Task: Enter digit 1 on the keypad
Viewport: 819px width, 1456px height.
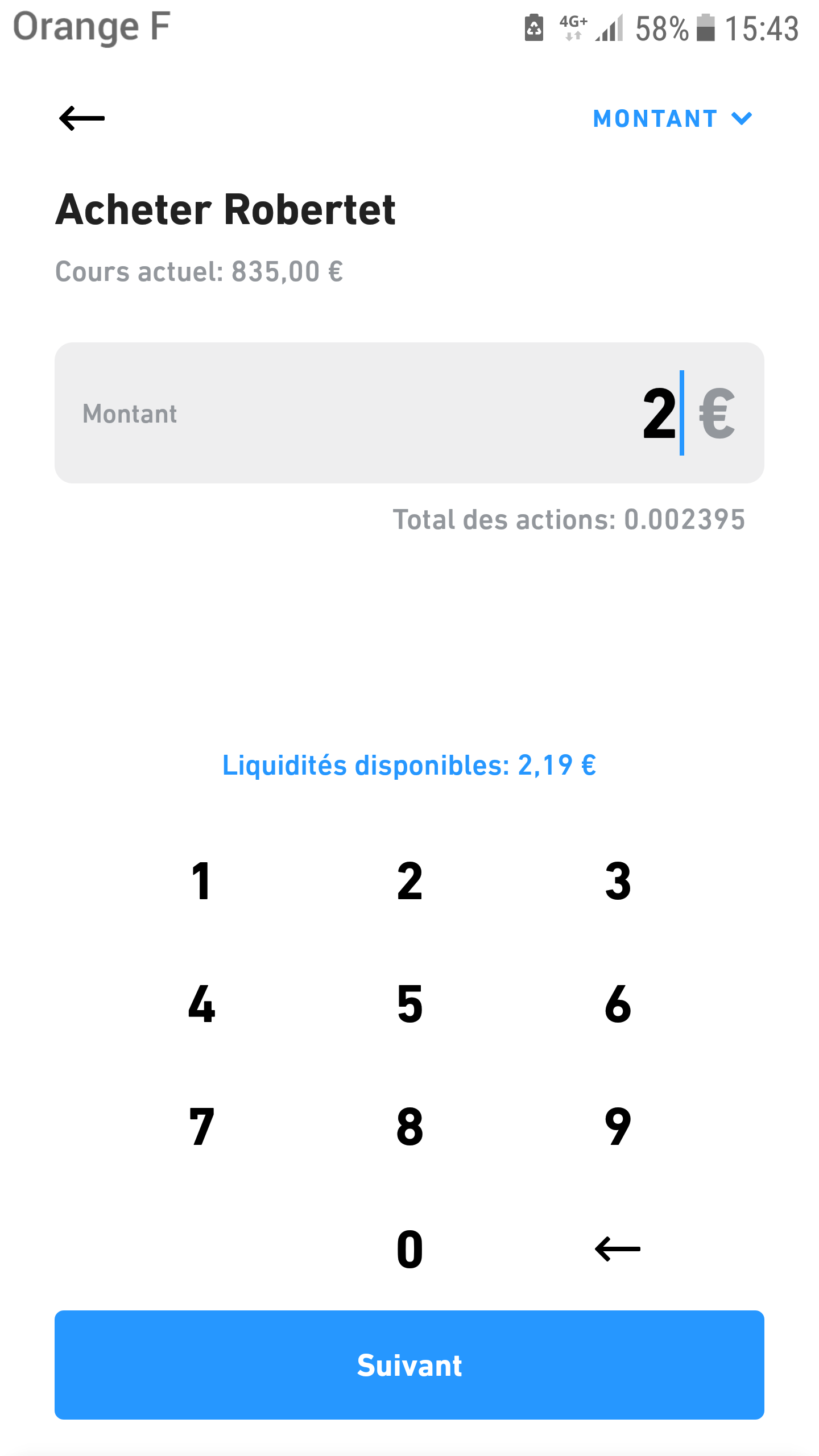Action: 201,881
